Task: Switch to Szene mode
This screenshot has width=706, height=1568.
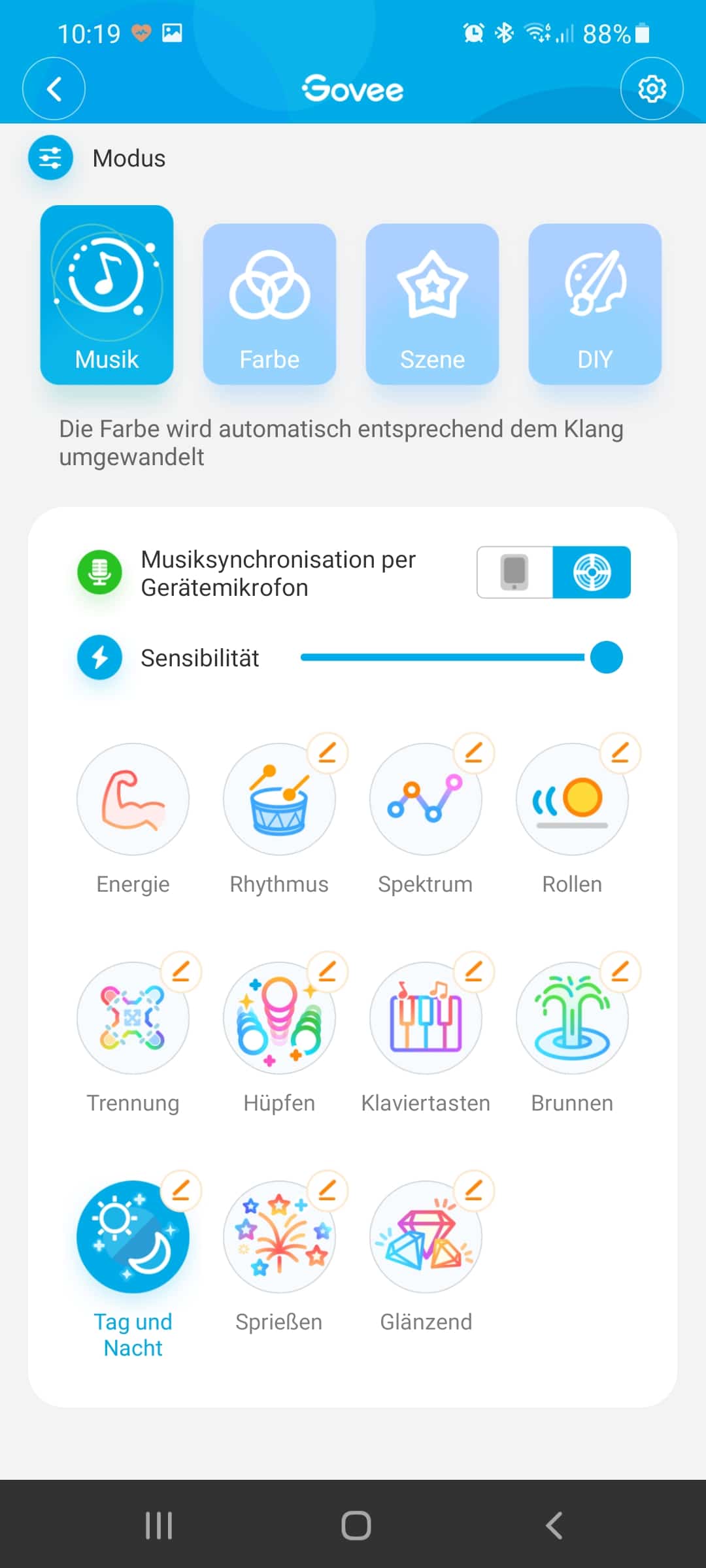Action: point(432,304)
